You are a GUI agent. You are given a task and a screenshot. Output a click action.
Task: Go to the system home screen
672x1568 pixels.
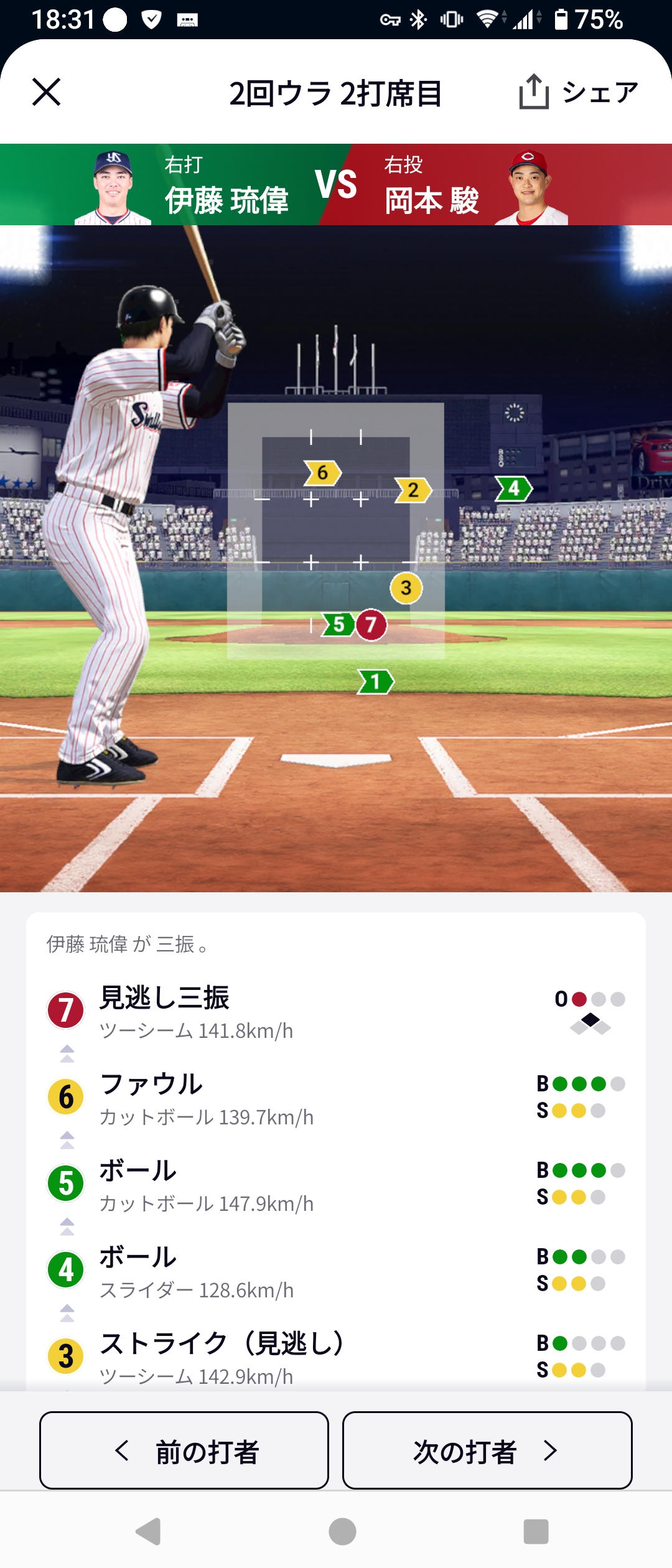coord(342,1531)
